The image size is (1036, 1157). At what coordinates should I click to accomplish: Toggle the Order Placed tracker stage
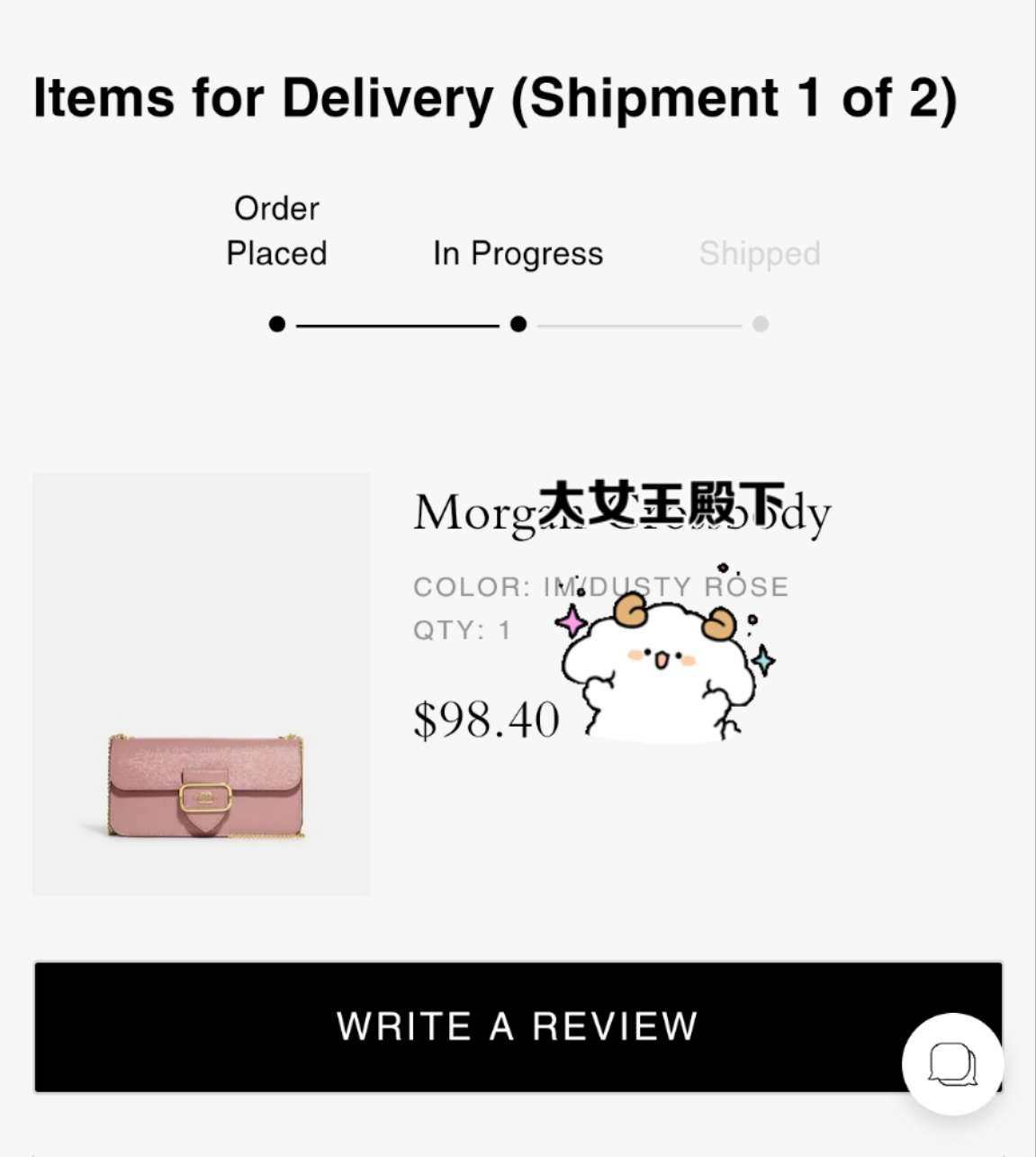coord(276,323)
